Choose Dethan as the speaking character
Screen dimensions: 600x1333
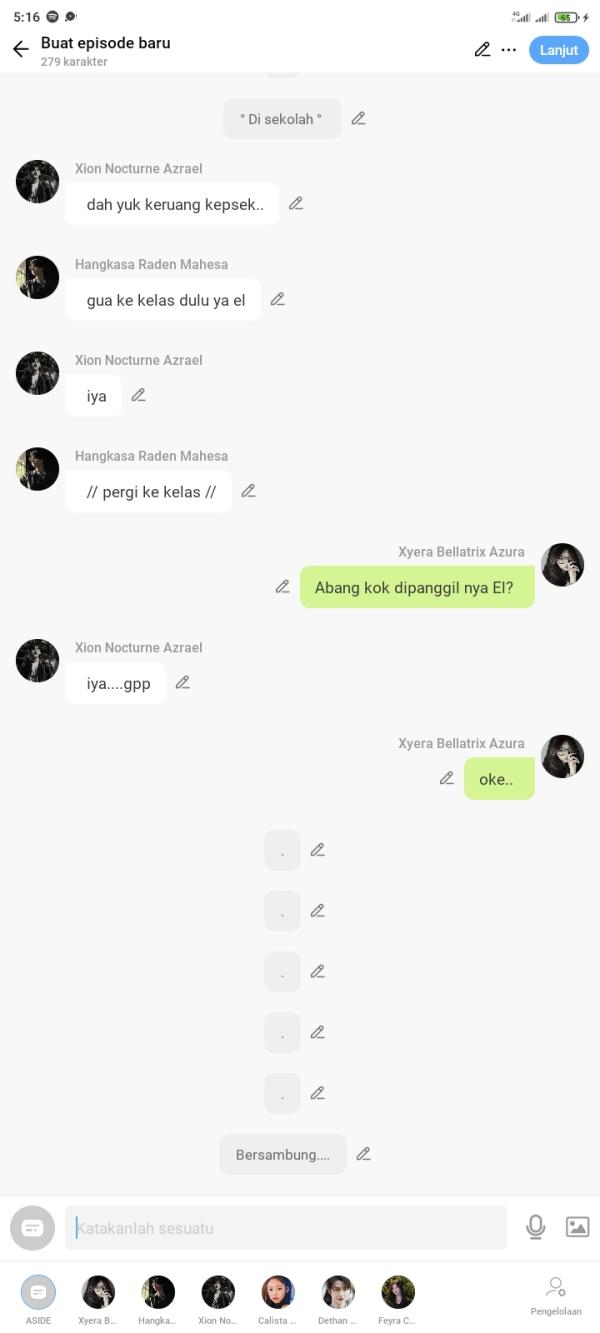coord(338,1292)
